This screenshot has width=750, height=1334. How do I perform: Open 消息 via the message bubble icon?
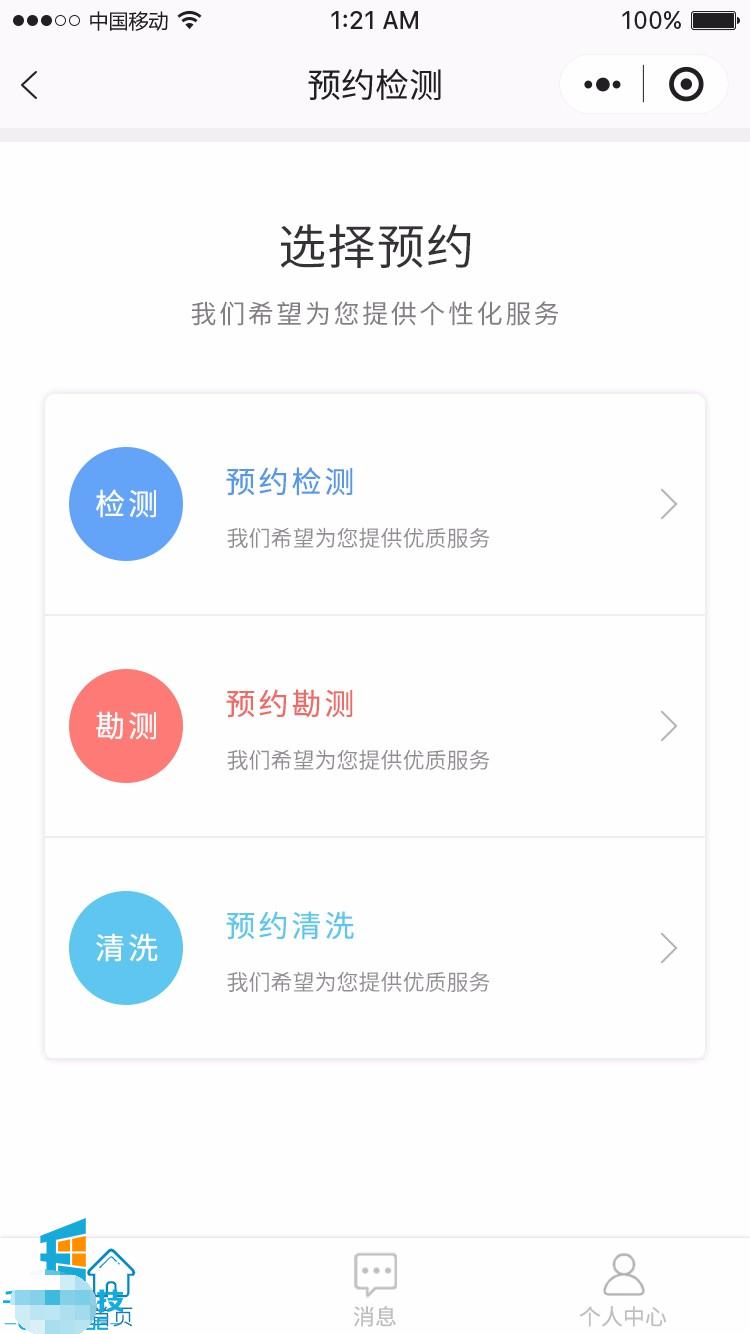(375, 1271)
